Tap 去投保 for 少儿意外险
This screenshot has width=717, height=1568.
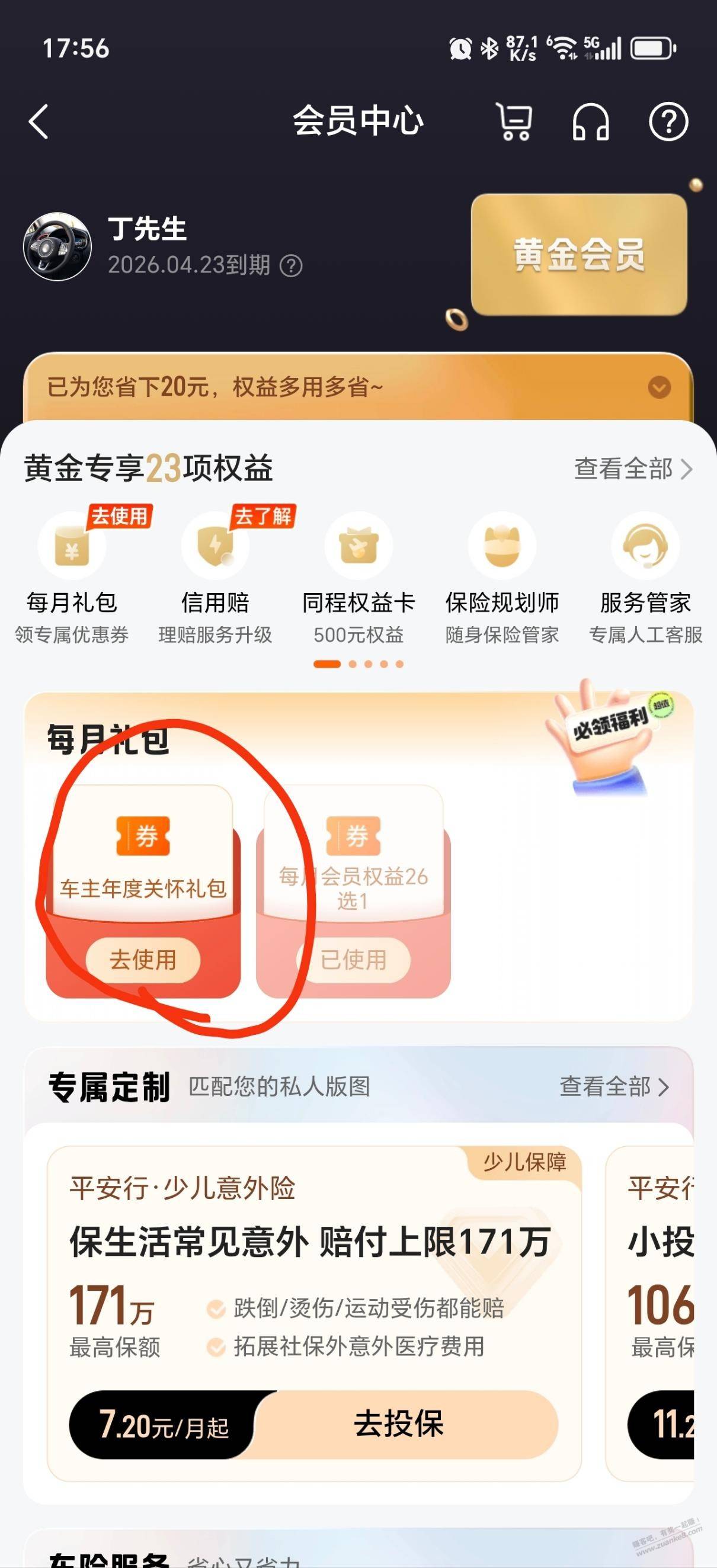pyautogui.click(x=399, y=1424)
